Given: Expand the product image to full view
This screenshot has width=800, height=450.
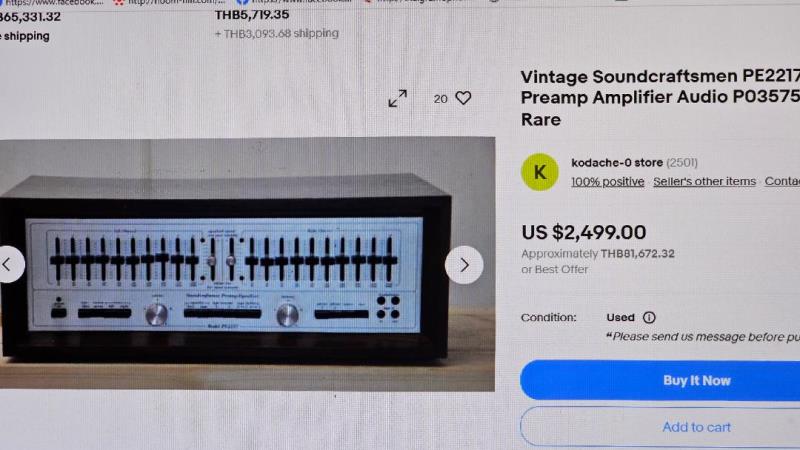Looking at the screenshot, I should pos(397,98).
